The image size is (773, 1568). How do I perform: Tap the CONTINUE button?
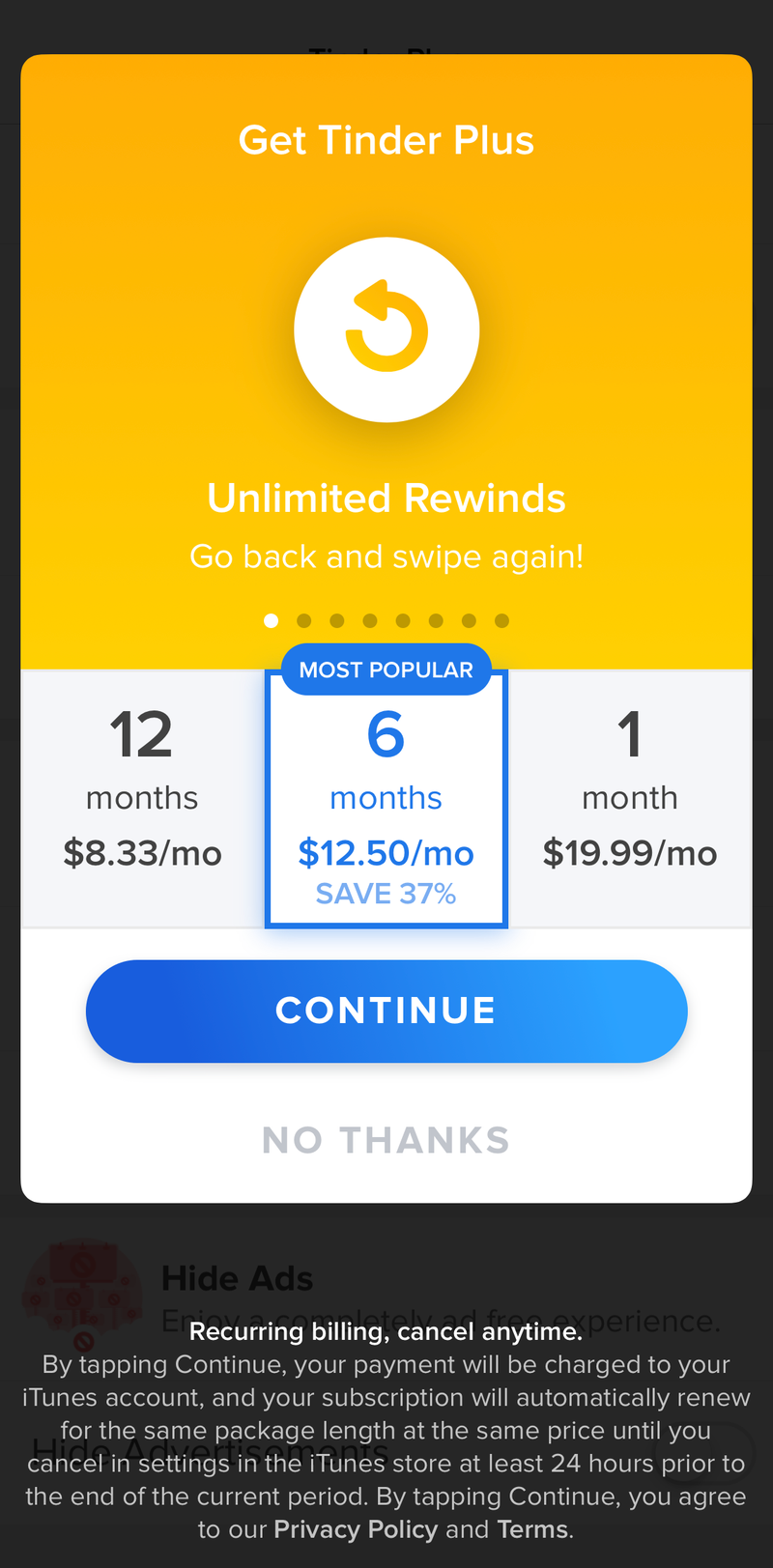pos(386,1012)
